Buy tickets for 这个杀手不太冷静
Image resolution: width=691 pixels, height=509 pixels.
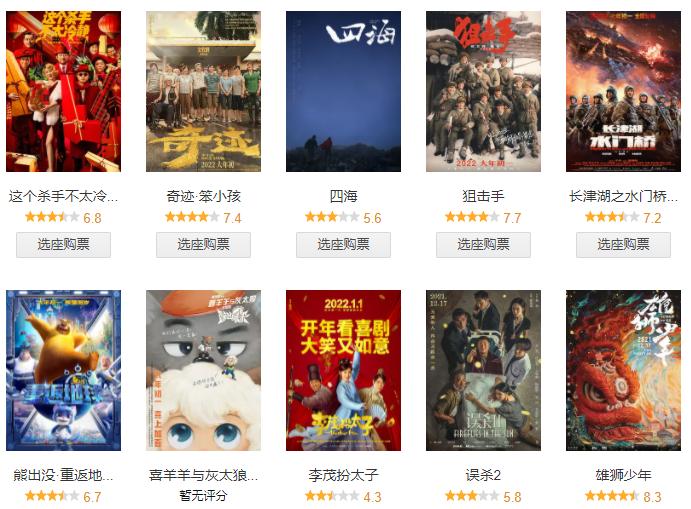point(63,244)
